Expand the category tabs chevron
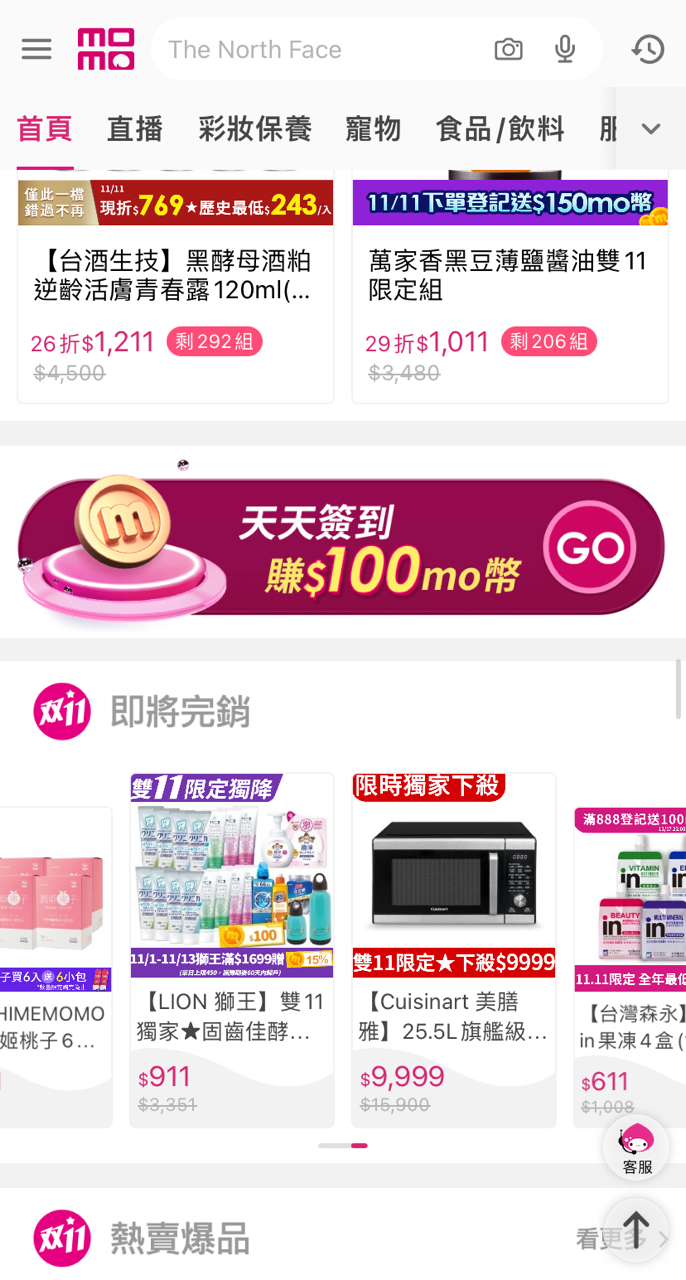The width and height of the screenshot is (686, 1280). (651, 129)
